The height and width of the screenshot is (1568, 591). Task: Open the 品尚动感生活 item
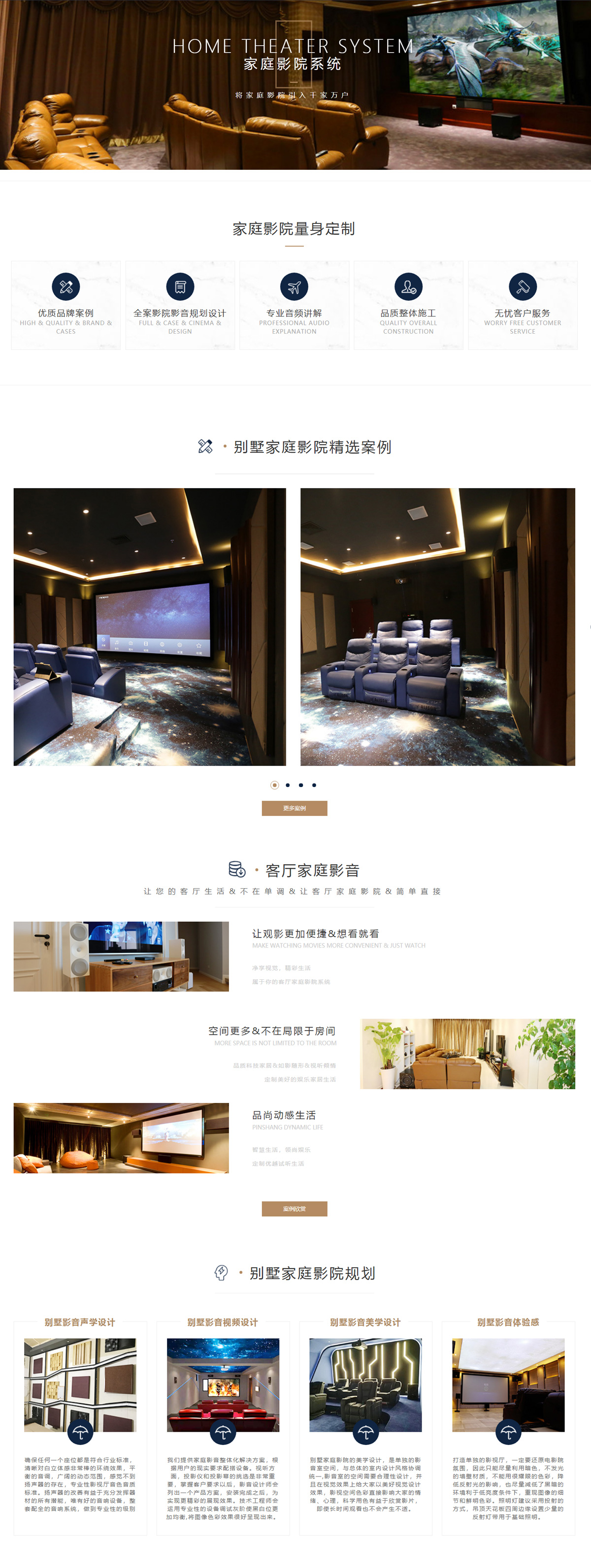[284, 1115]
